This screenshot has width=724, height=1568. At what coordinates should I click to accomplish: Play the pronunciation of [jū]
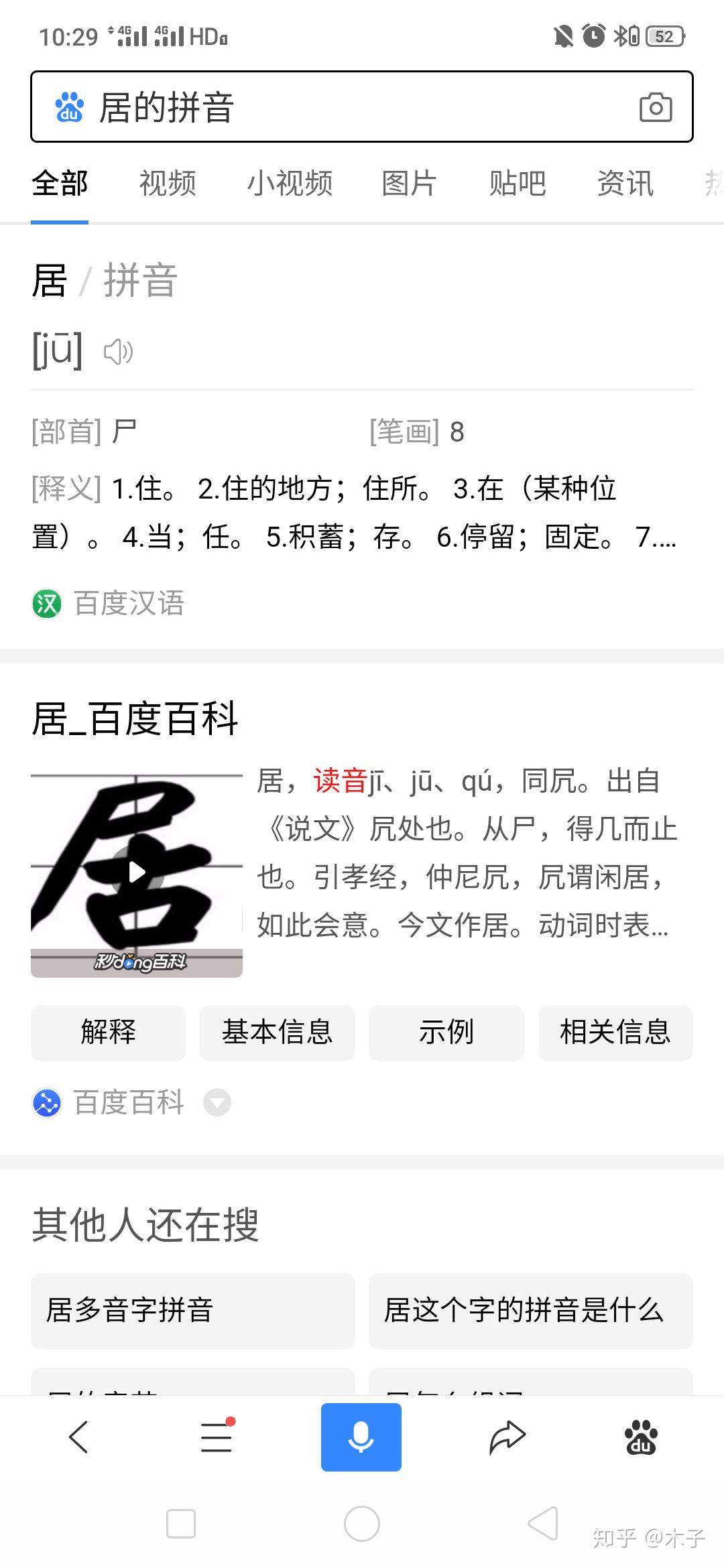click(x=118, y=351)
